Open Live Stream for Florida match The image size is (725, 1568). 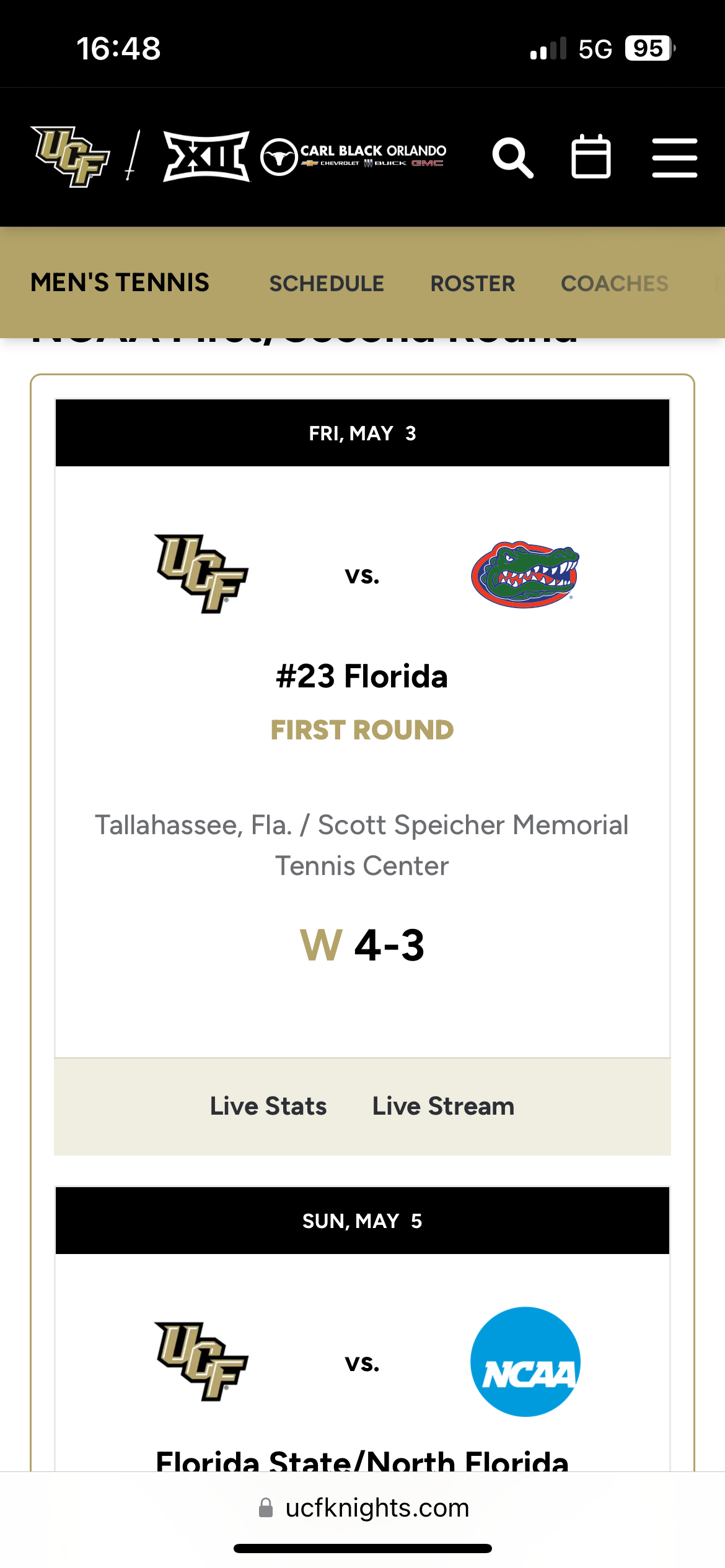pyautogui.click(x=444, y=1106)
